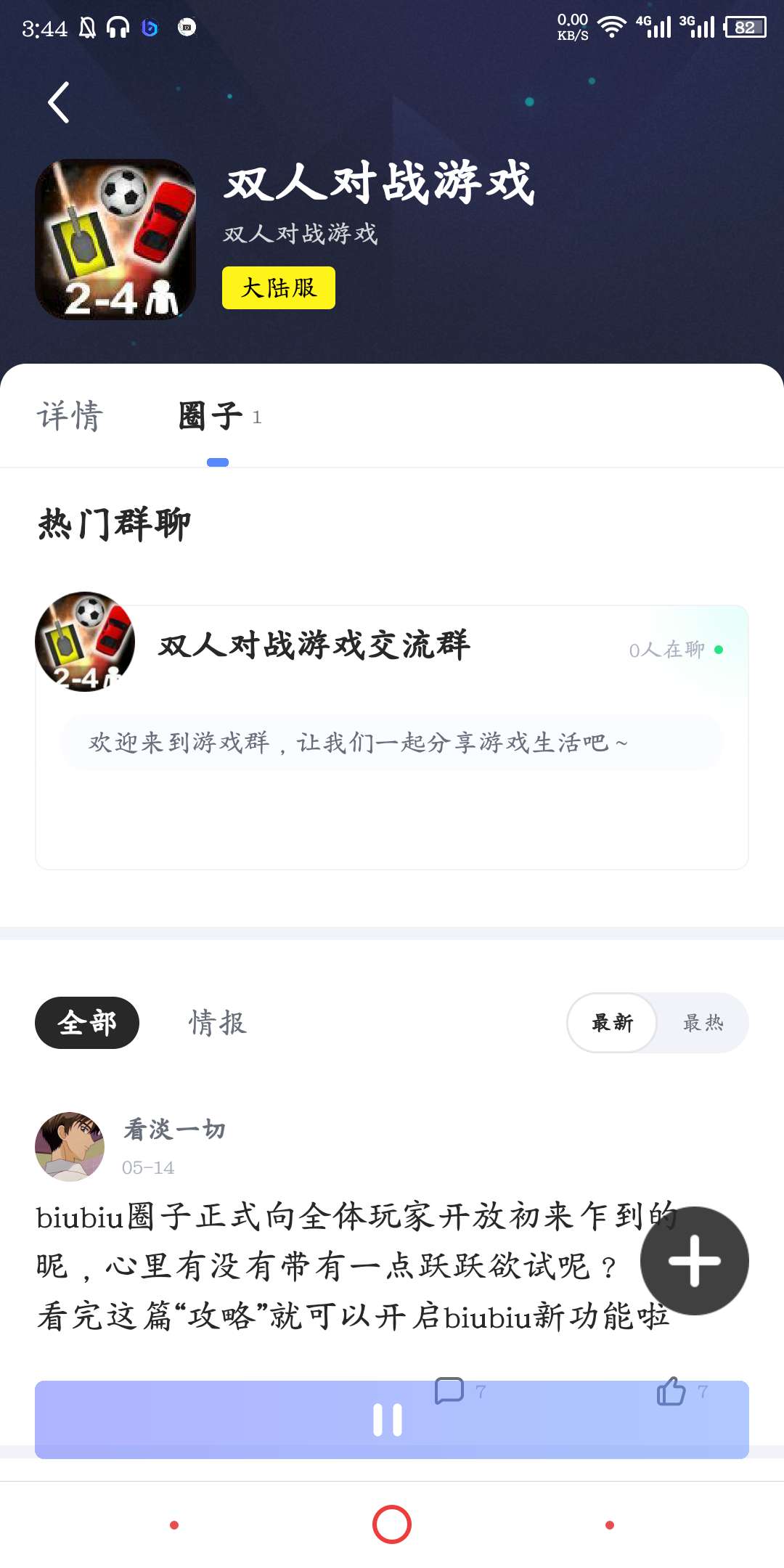Switch to the 详情 tab

coord(70,416)
